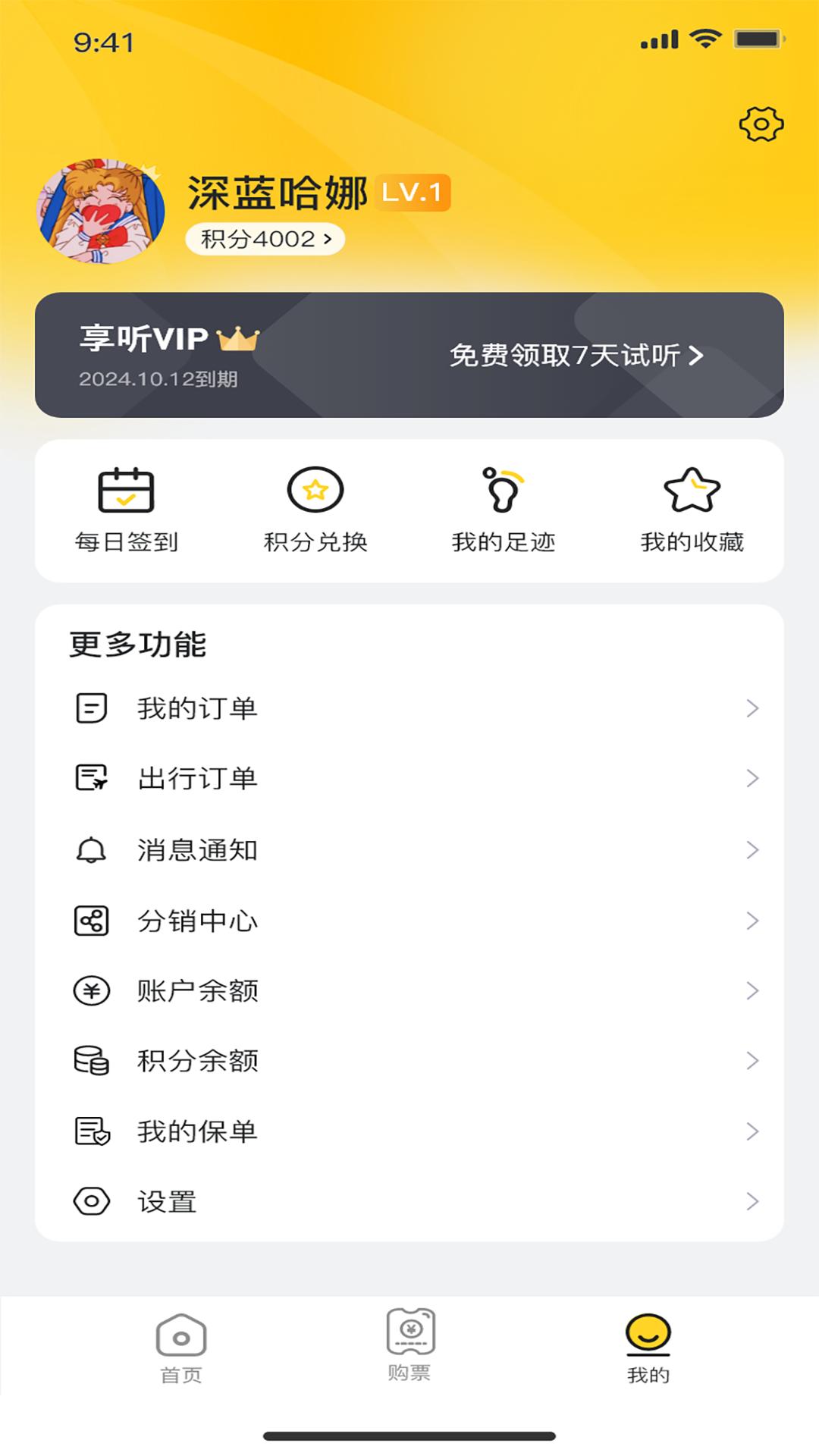Go to 积分兑换 points exchange
The width and height of the screenshot is (819, 1456).
315,510
